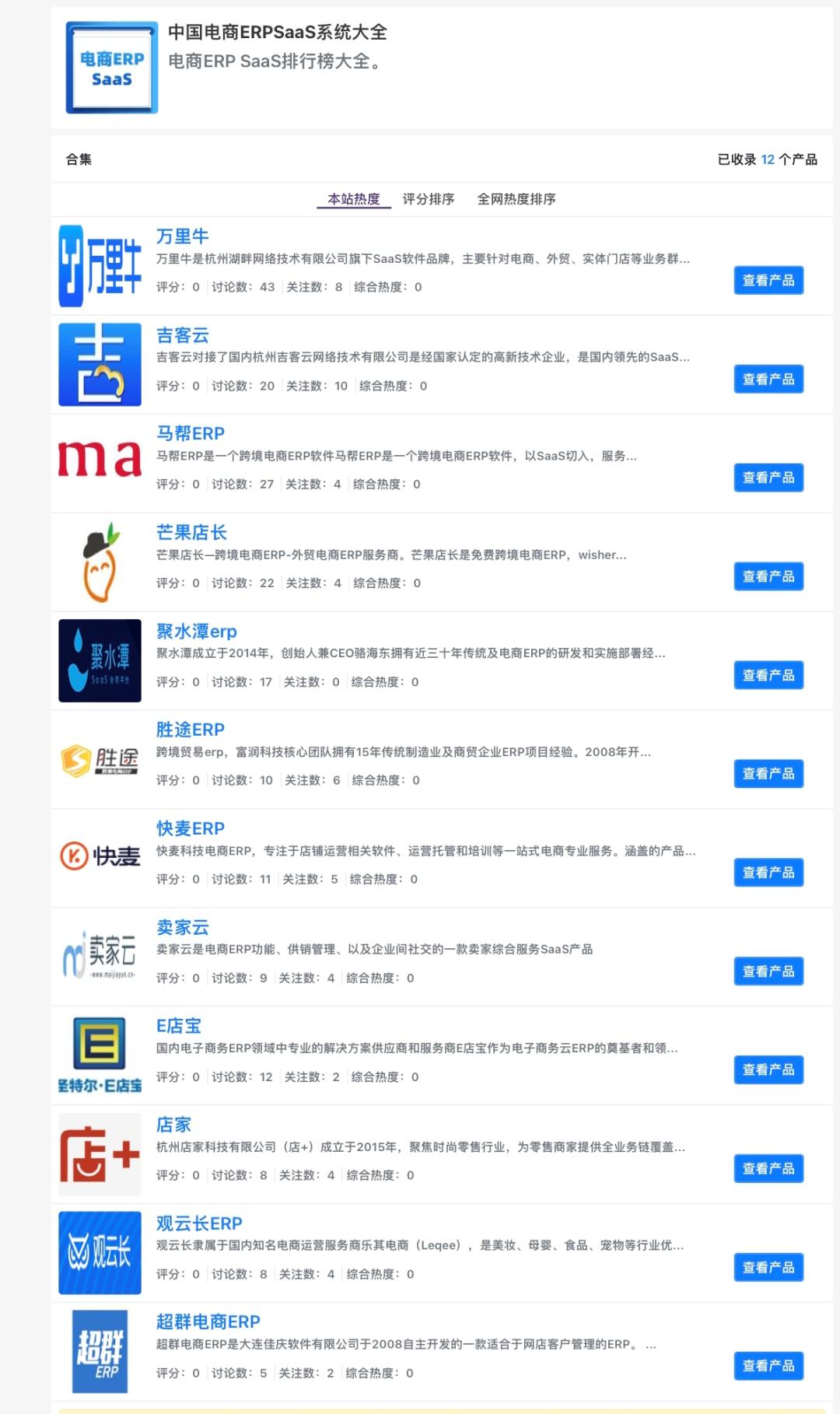This screenshot has width=840, height=1414.
Task: Open the 店家 title link
Action: 173,1125
